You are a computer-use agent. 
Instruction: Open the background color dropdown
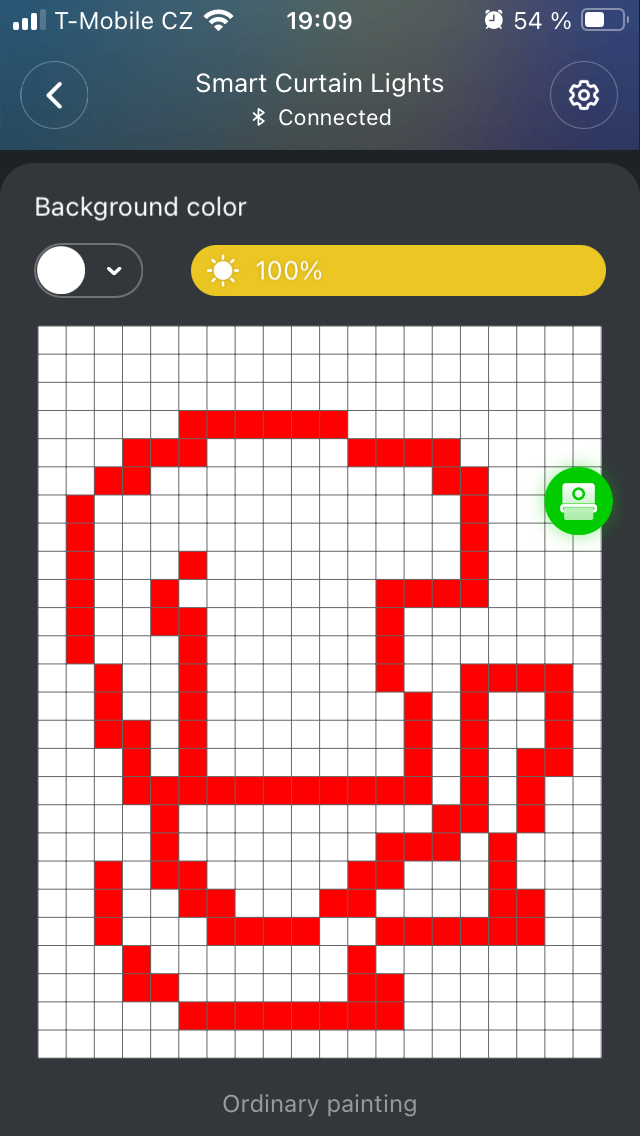[x=89, y=271]
